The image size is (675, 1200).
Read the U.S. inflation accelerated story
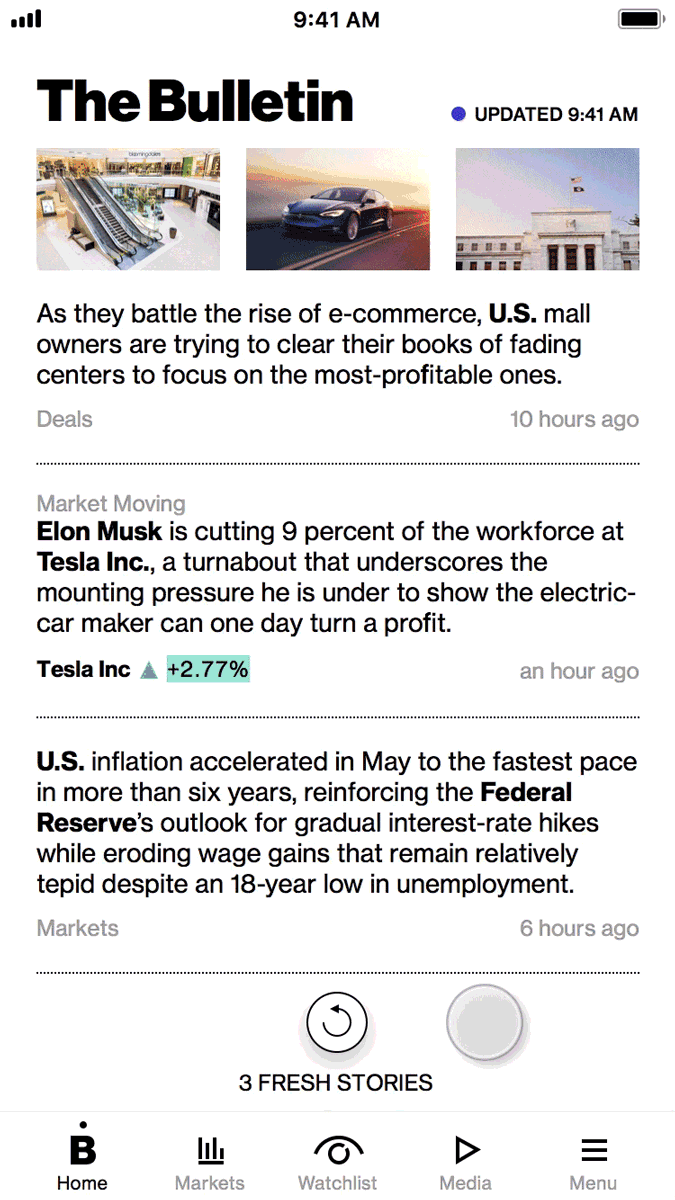338,823
